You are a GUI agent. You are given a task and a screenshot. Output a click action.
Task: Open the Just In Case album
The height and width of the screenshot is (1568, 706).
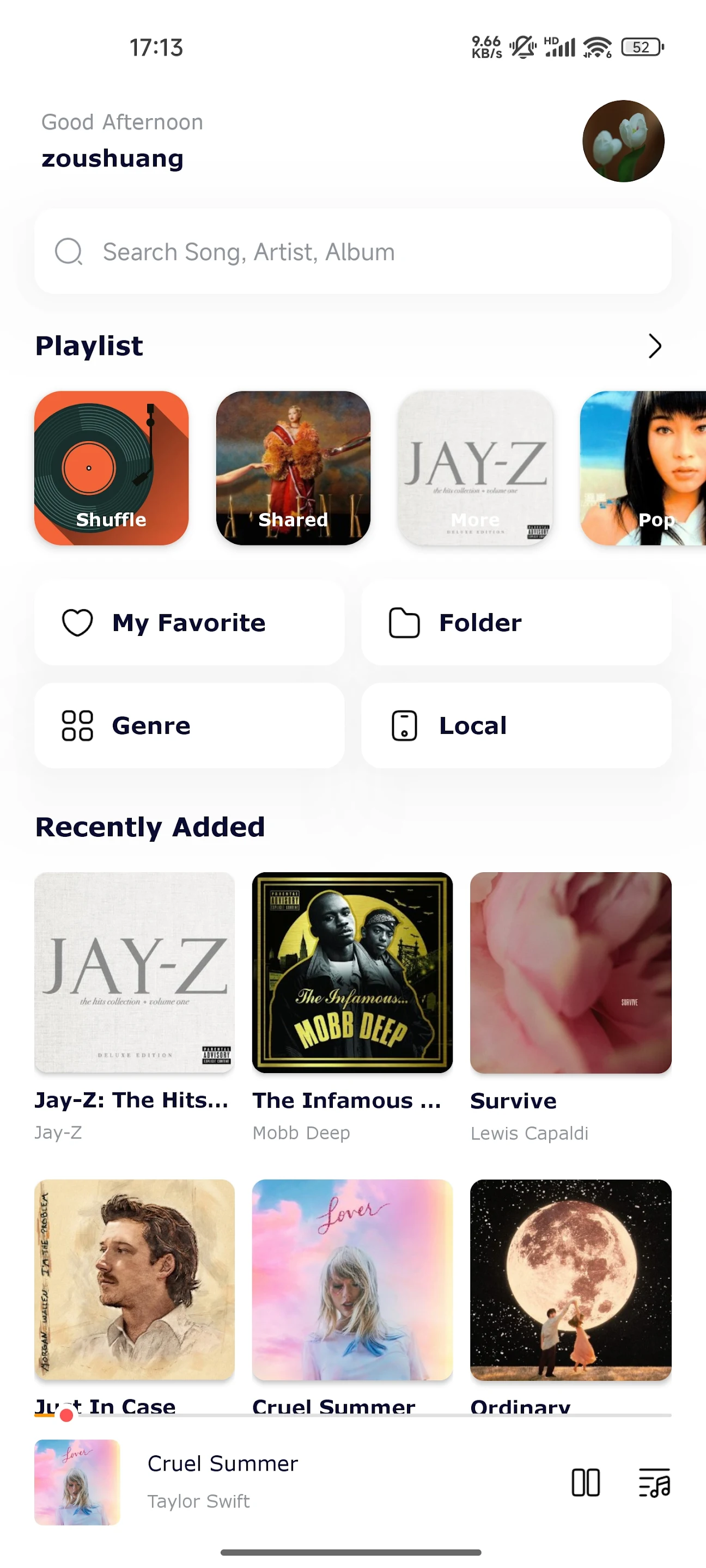[x=134, y=1279]
